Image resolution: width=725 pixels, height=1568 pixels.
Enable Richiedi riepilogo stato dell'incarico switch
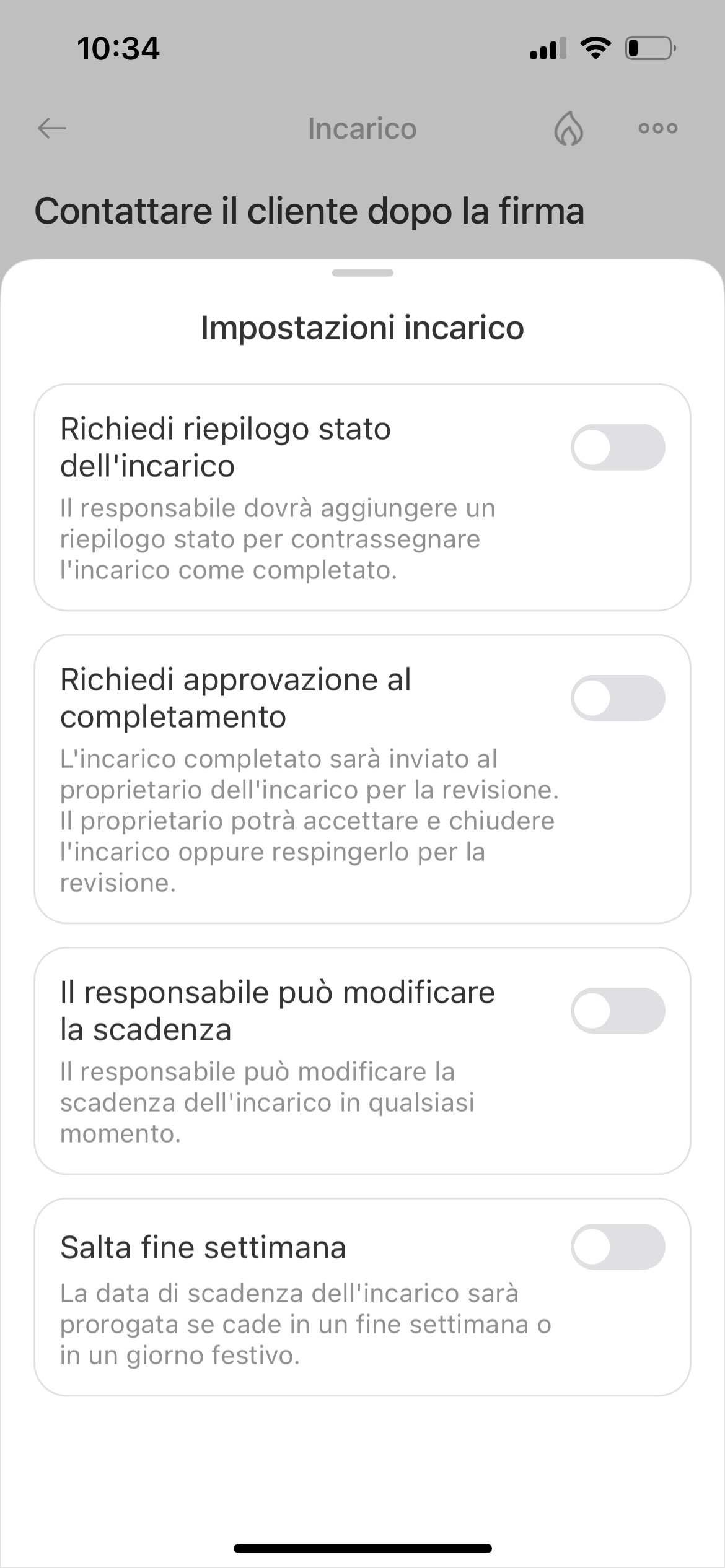click(618, 447)
